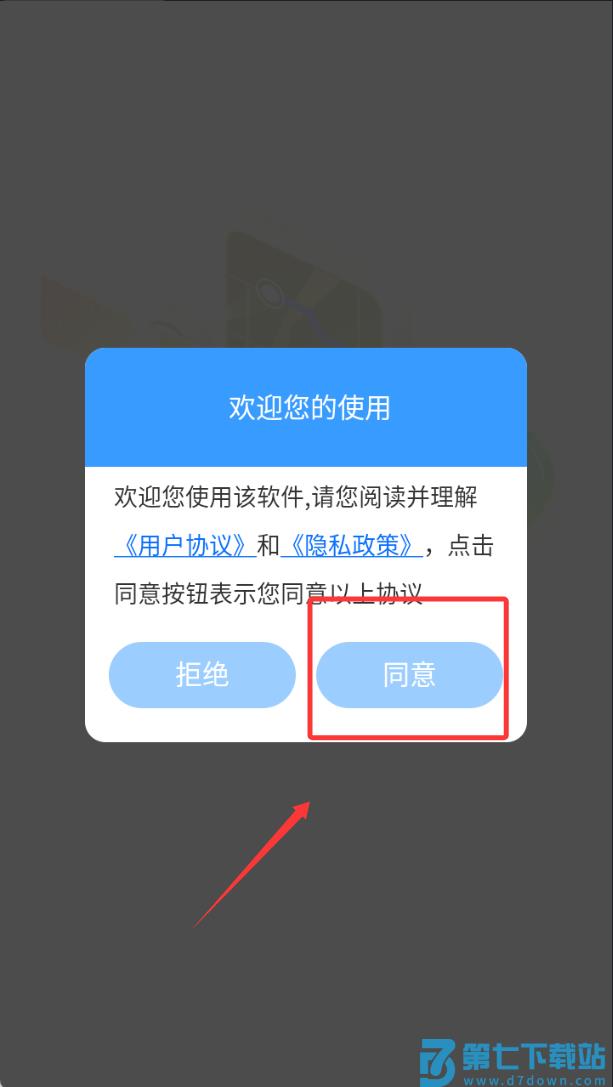Tap the 同意 button to accept
613x1087 pixels.
click(x=409, y=675)
